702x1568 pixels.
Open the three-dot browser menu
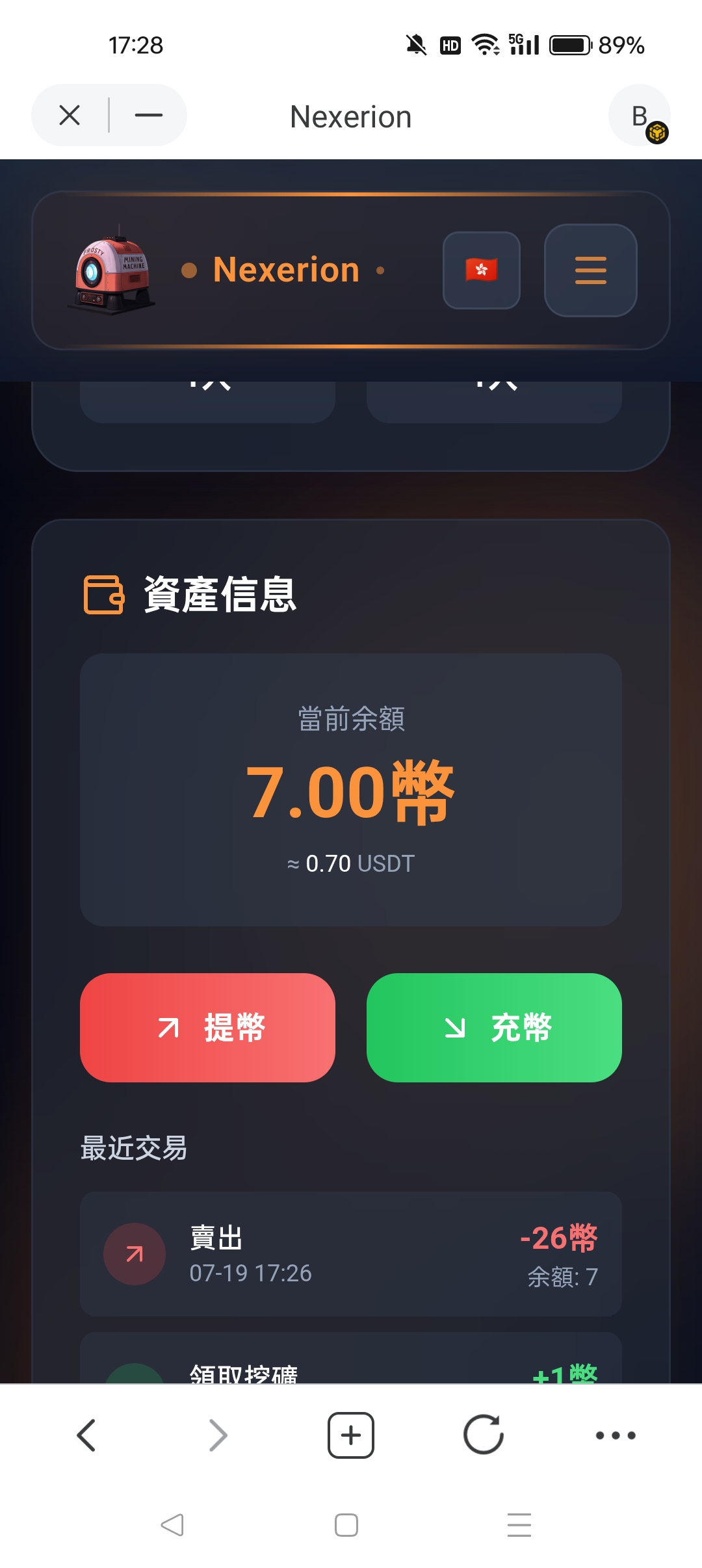[616, 1435]
